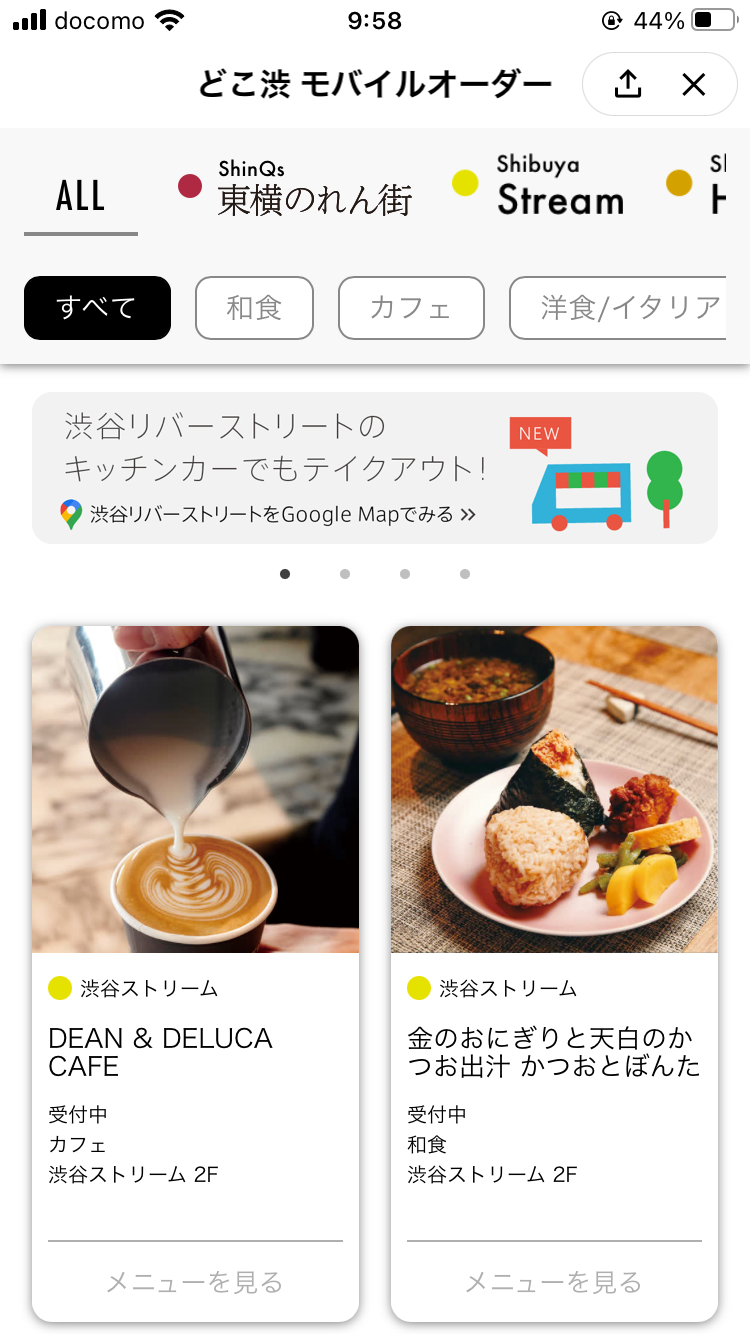Choose the 洋食/イタリア filter chip

(x=630, y=308)
